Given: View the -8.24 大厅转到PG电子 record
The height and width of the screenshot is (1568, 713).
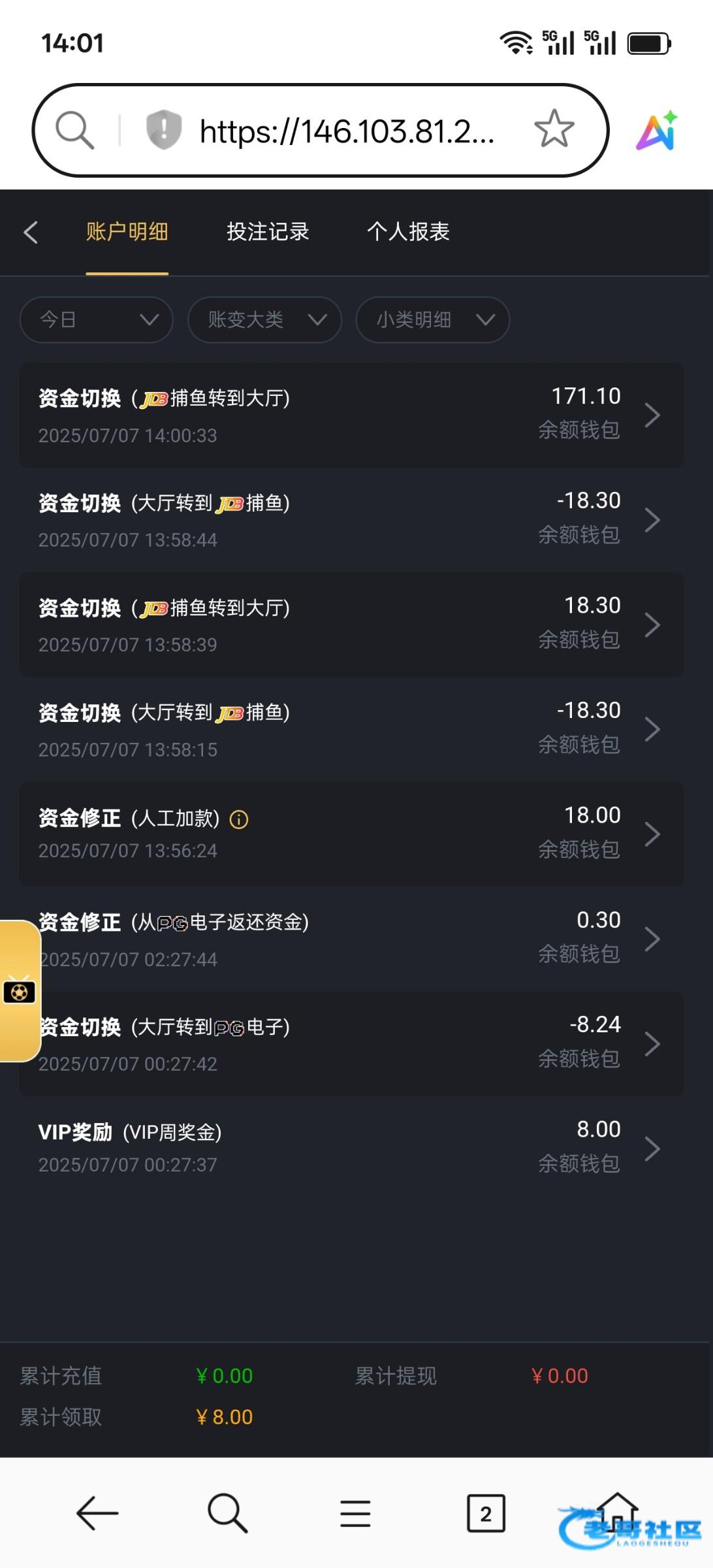Looking at the screenshot, I should (x=351, y=1043).
